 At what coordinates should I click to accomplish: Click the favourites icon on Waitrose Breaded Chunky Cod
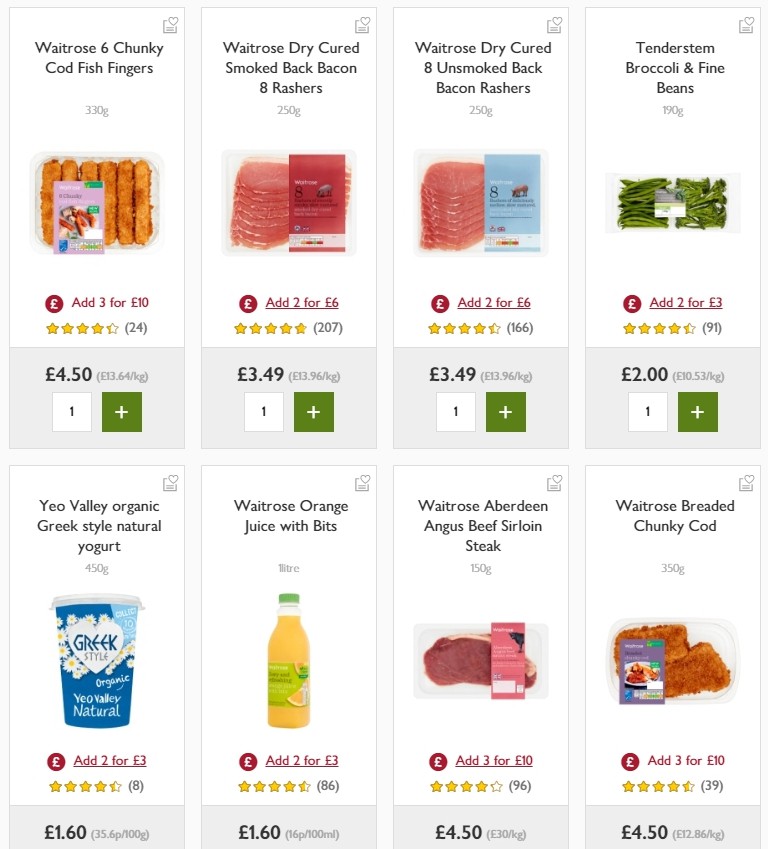tap(746, 481)
